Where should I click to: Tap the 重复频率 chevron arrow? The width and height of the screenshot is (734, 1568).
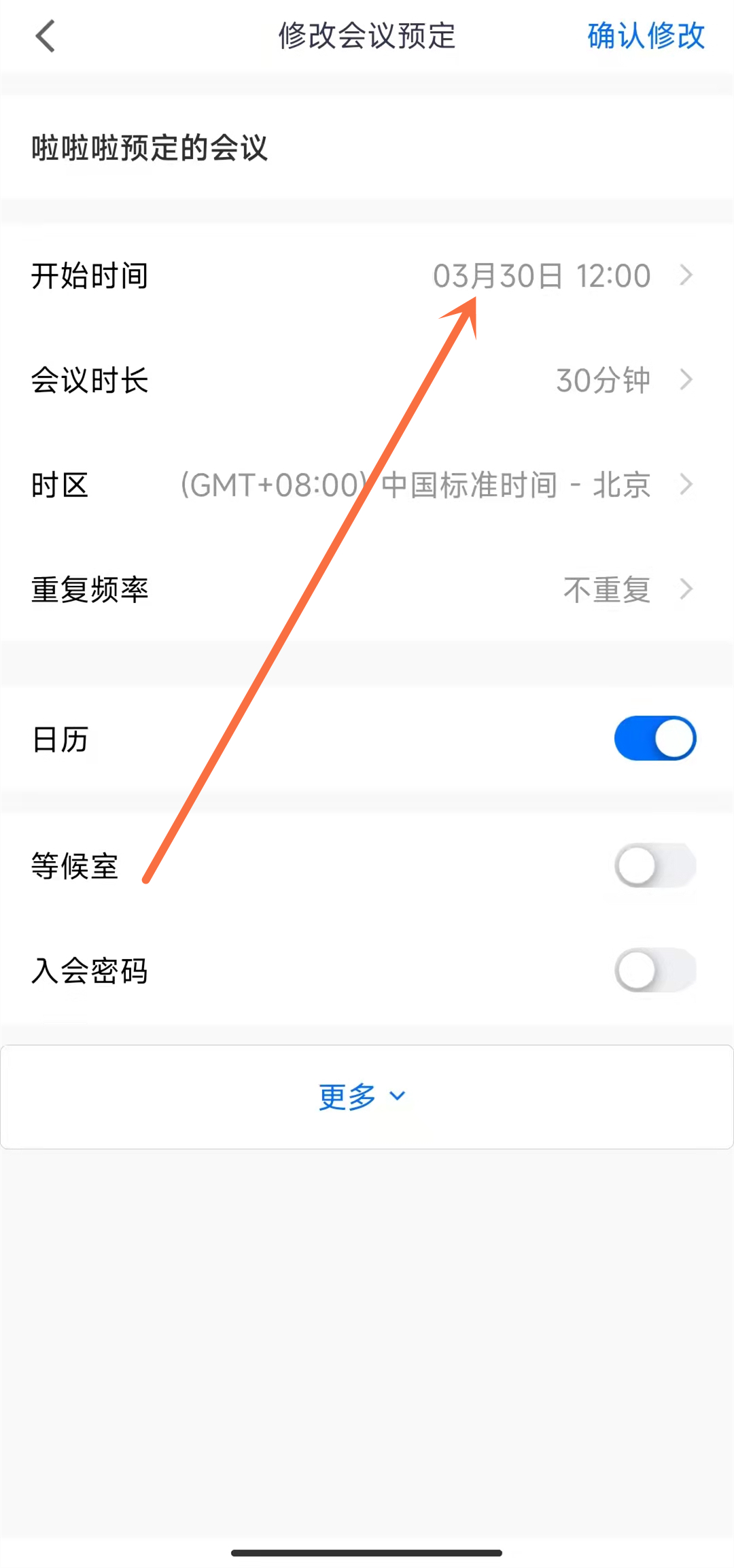point(686,589)
